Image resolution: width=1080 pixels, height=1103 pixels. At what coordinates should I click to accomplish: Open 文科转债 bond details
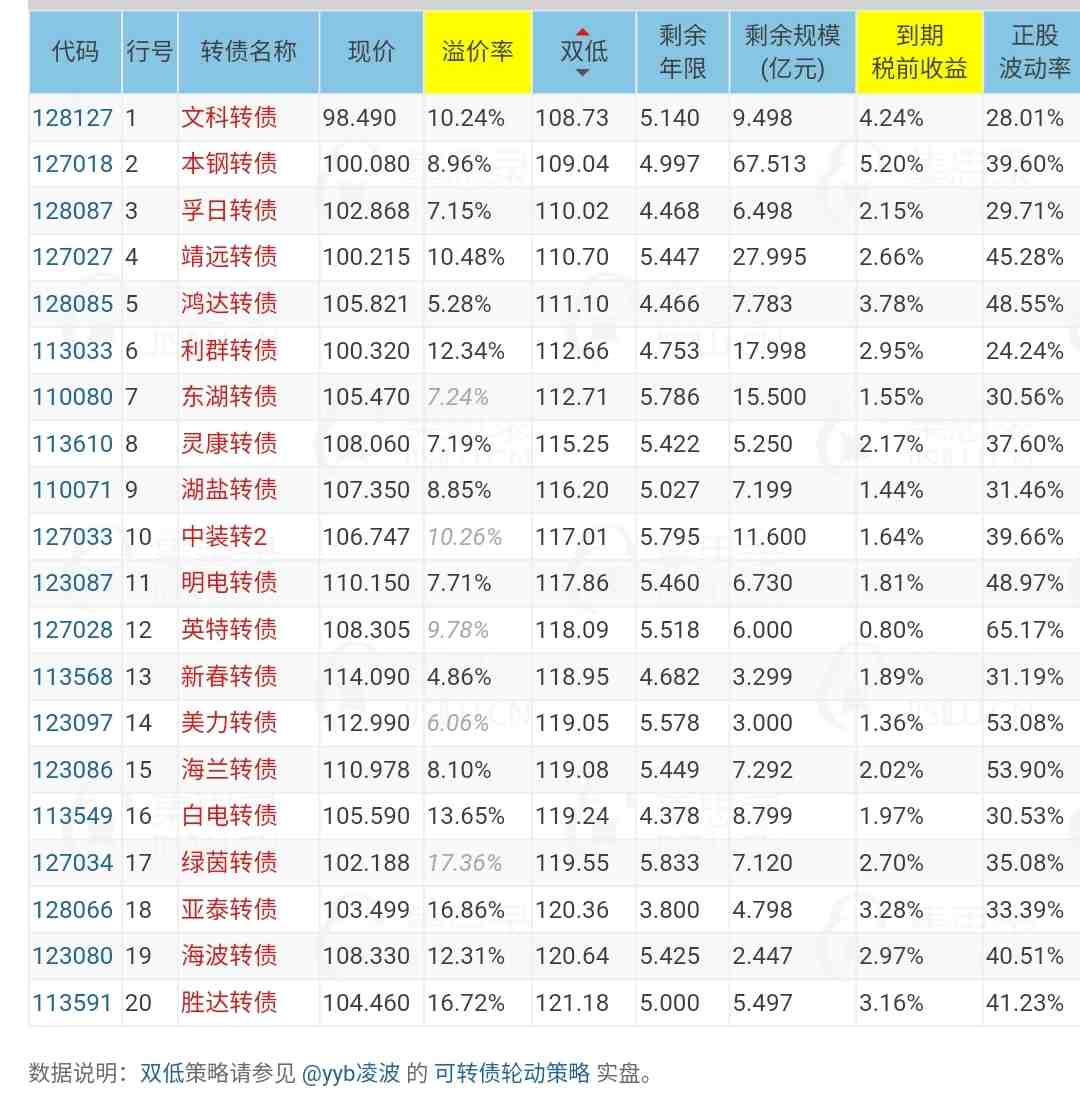(229, 118)
